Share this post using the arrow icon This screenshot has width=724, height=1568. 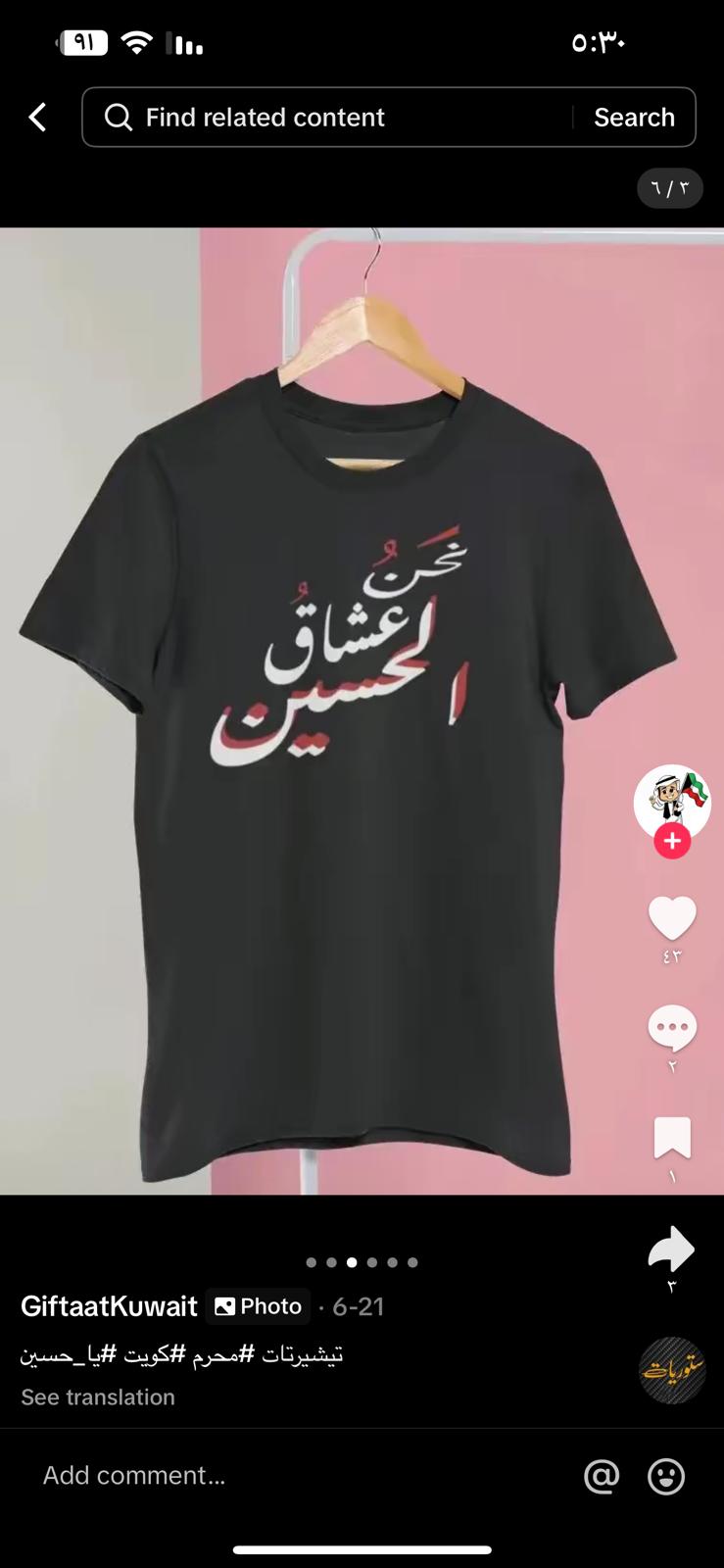672,1249
